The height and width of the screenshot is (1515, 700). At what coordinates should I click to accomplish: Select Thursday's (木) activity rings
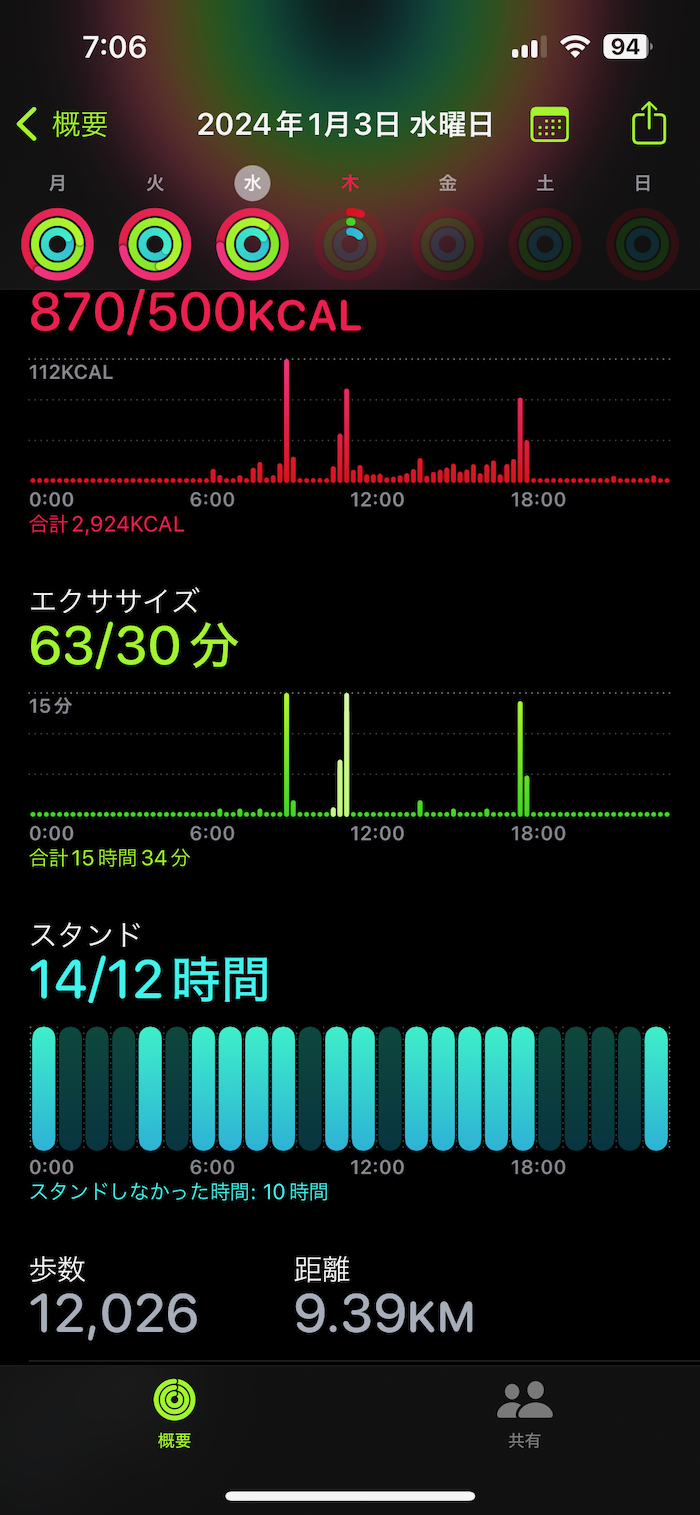350,243
